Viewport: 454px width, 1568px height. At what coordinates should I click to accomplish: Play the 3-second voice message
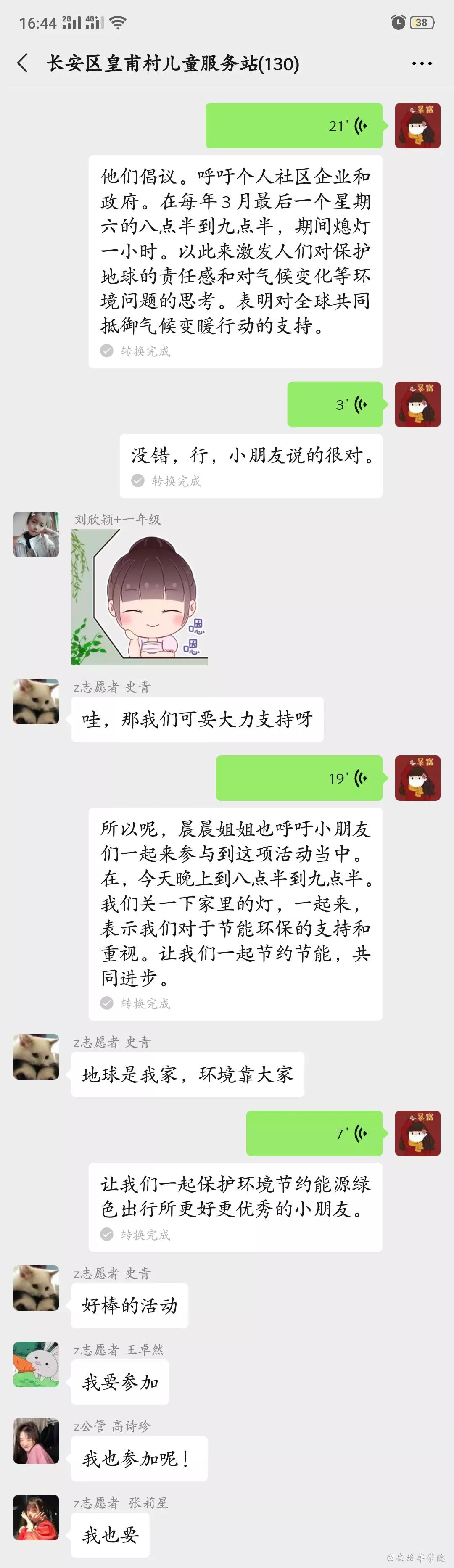coord(335,404)
